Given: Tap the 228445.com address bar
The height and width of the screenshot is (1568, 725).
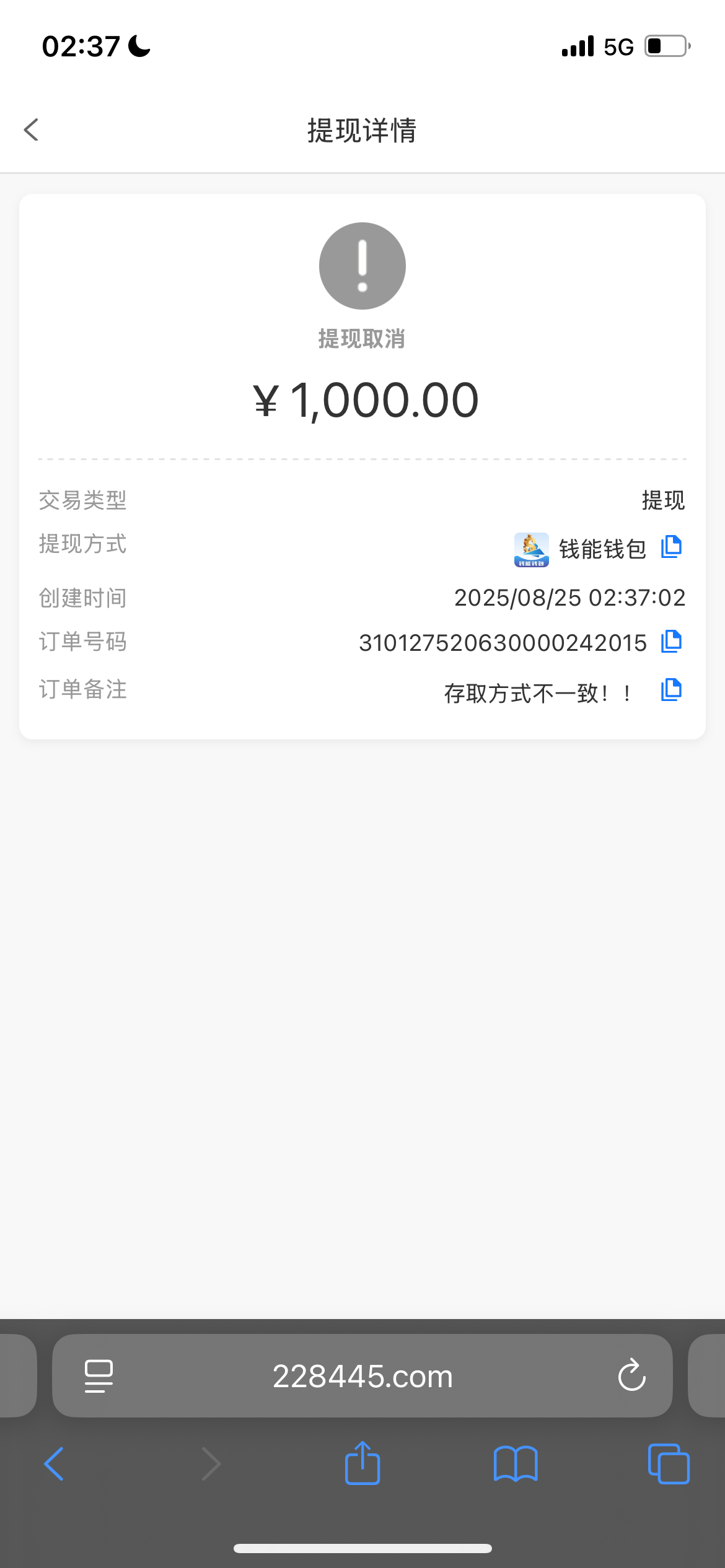Looking at the screenshot, I should 362,1375.
